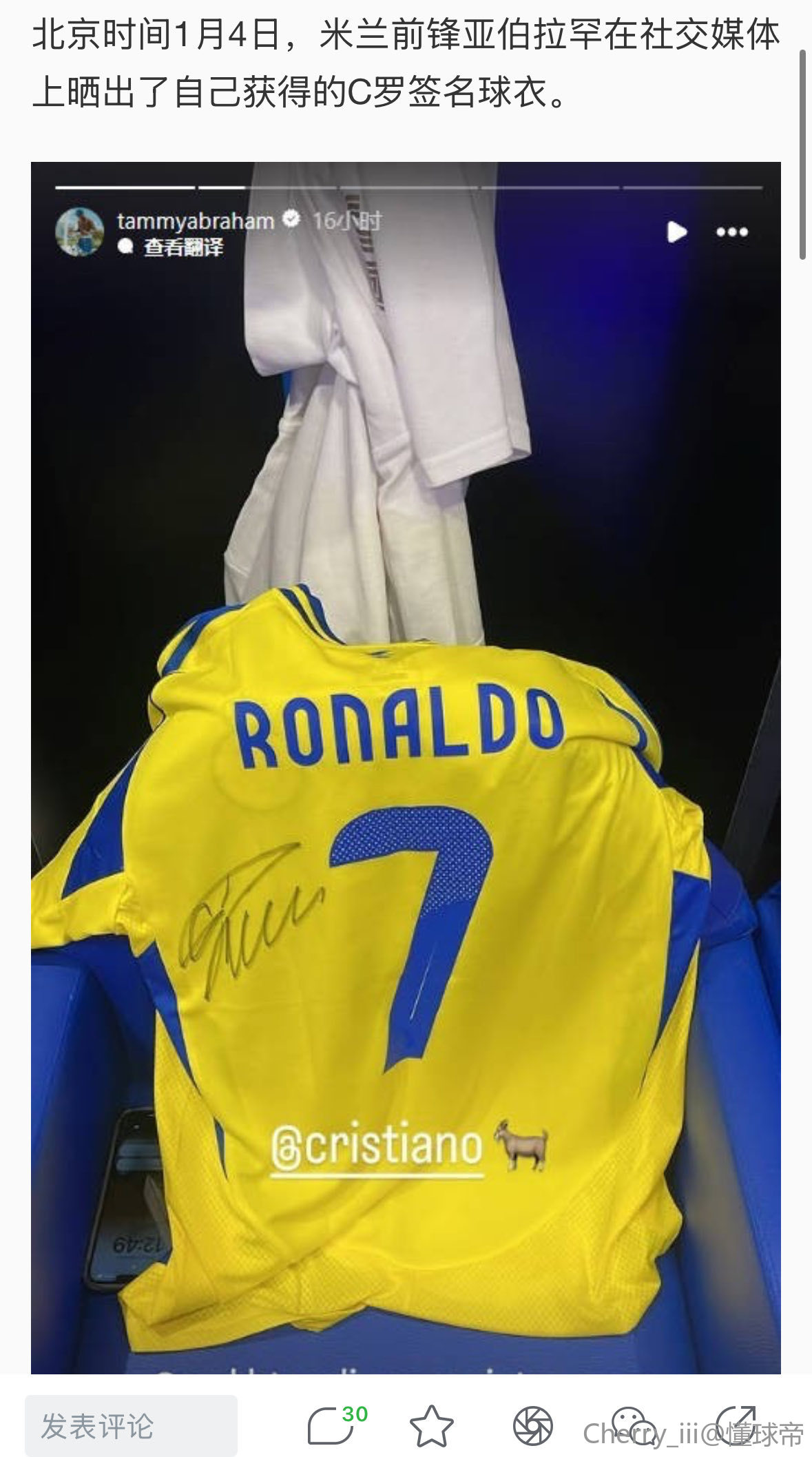The width and height of the screenshot is (812, 1457).
Task: Open the 发表评论 comment box
Action: click(131, 1426)
